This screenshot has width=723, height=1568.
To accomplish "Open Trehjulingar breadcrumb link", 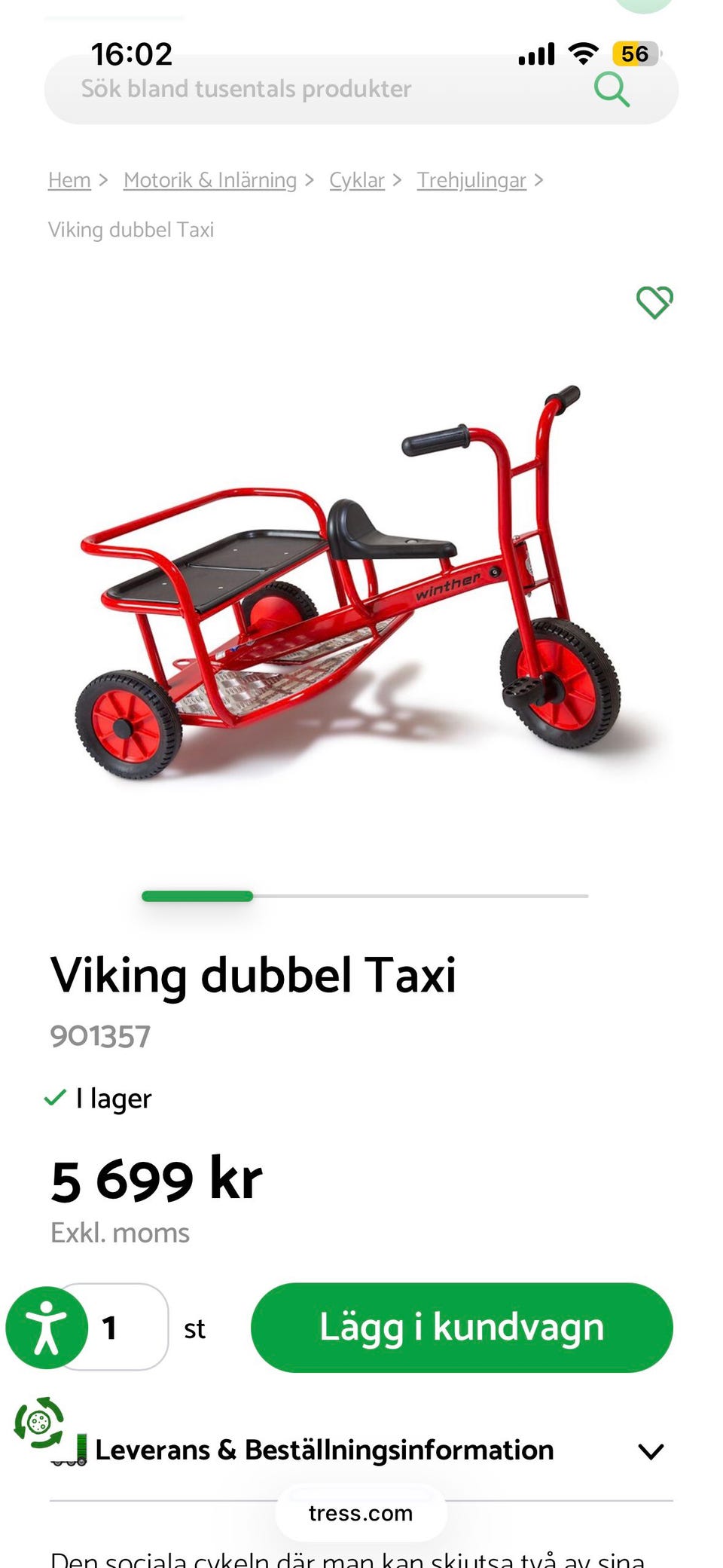I will pyautogui.click(x=471, y=180).
